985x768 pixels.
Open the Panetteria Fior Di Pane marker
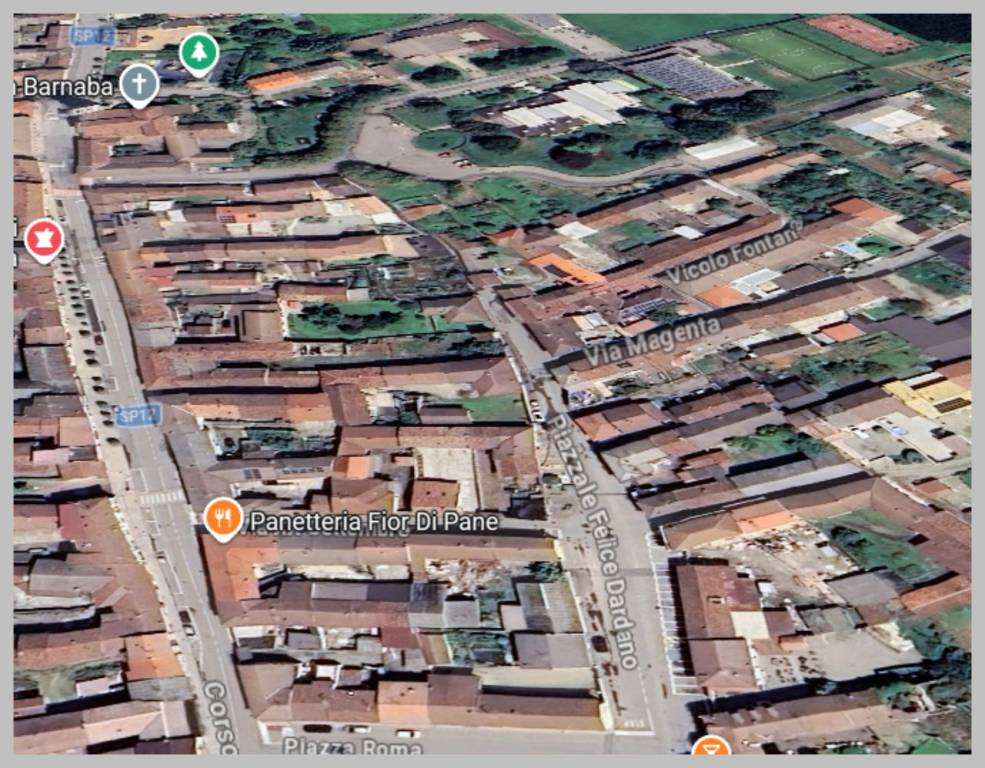coord(223,518)
